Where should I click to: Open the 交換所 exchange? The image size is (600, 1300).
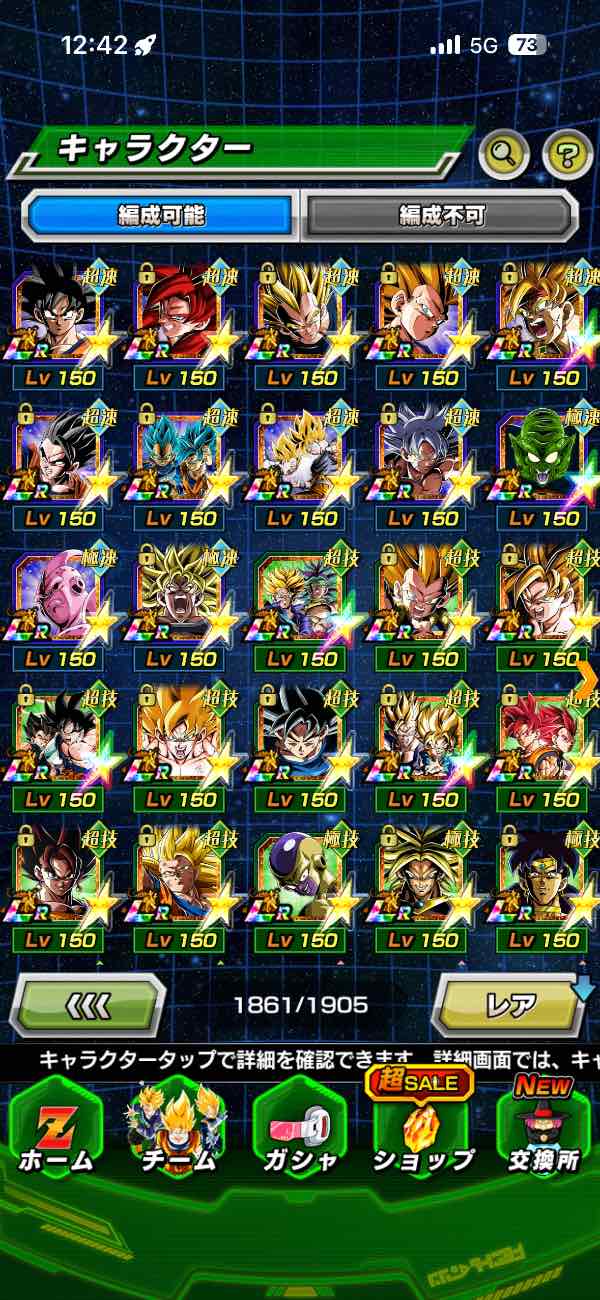click(x=543, y=1130)
